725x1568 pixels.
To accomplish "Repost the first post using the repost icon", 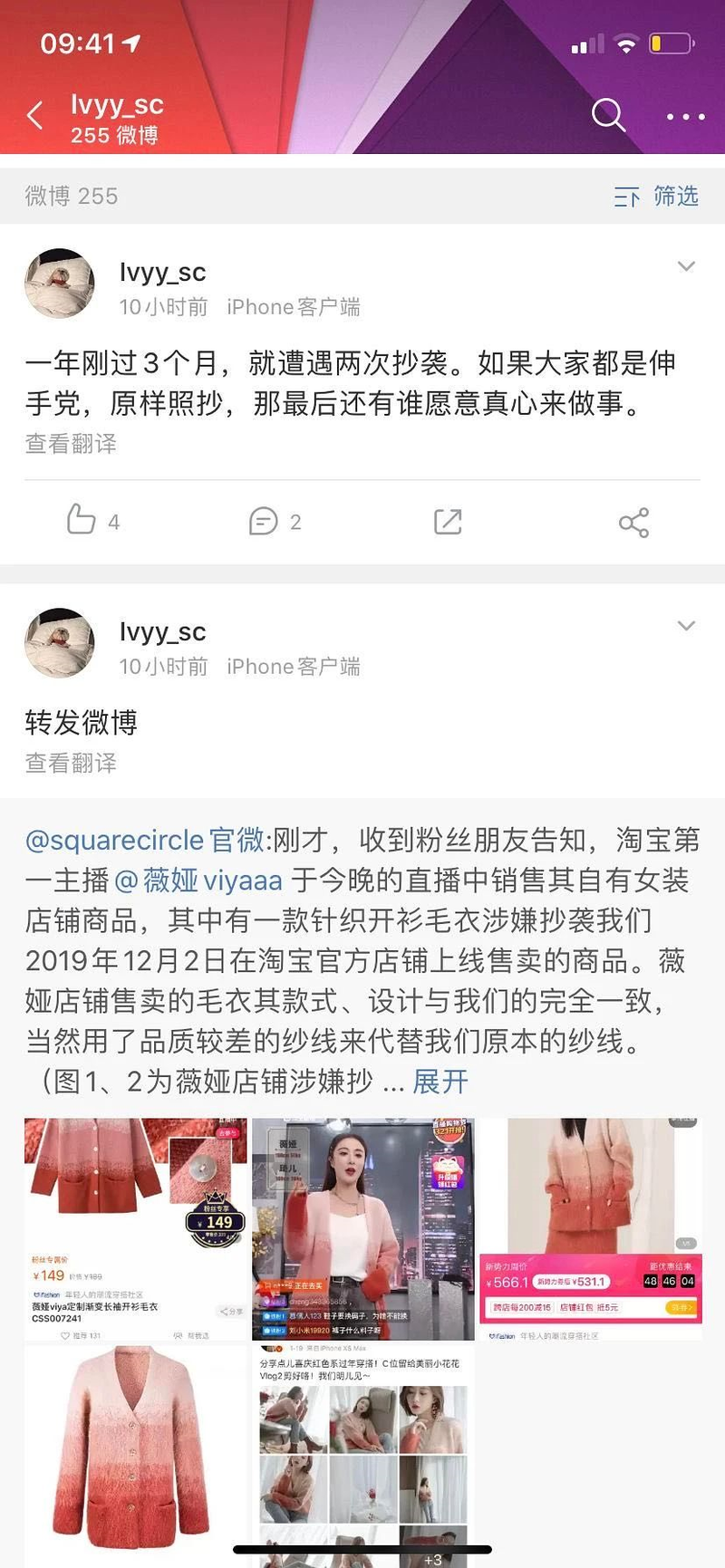I will (x=447, y=520).
